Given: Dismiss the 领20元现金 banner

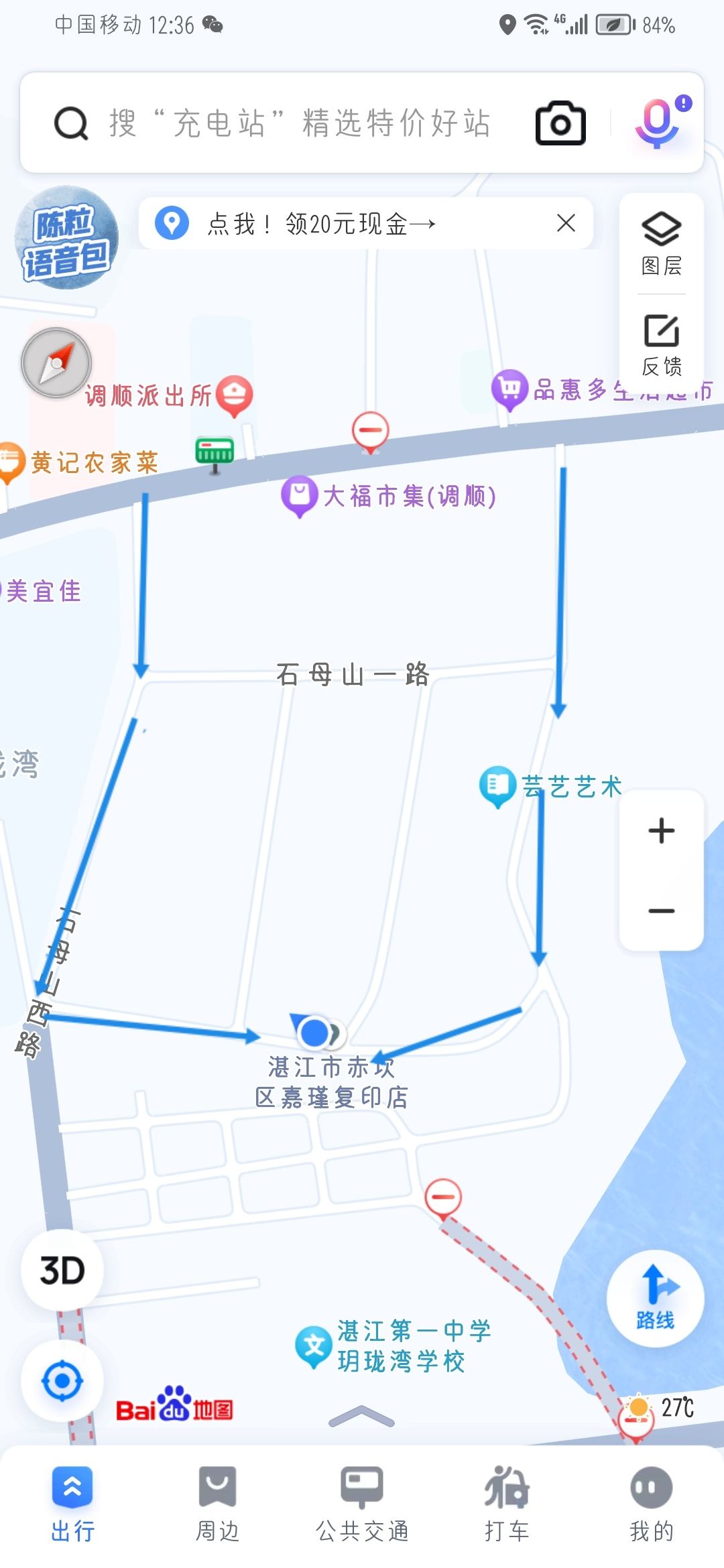Looking at the screenshot, I should pyautogui.click(x=566, y=223).
